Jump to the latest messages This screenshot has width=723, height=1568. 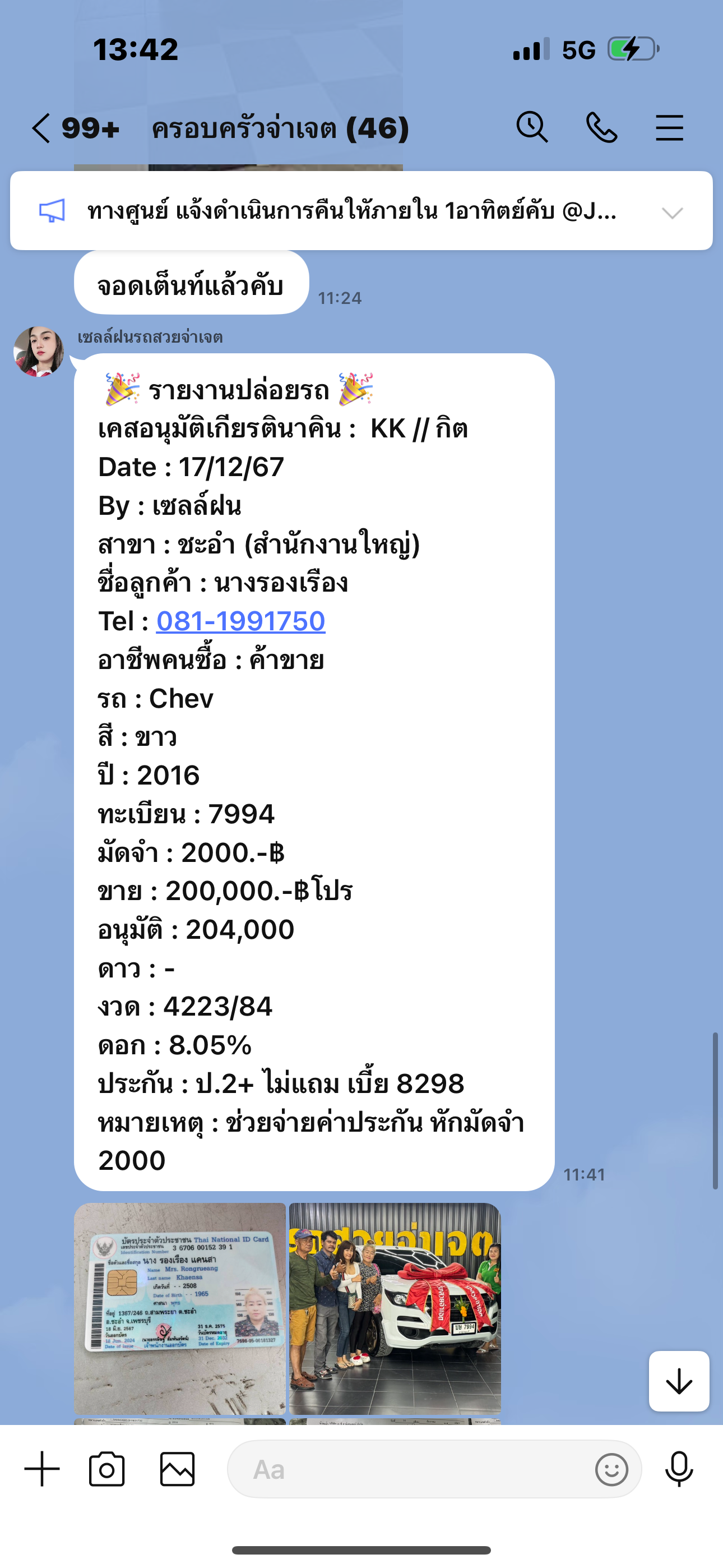[x=679, y=1381]
